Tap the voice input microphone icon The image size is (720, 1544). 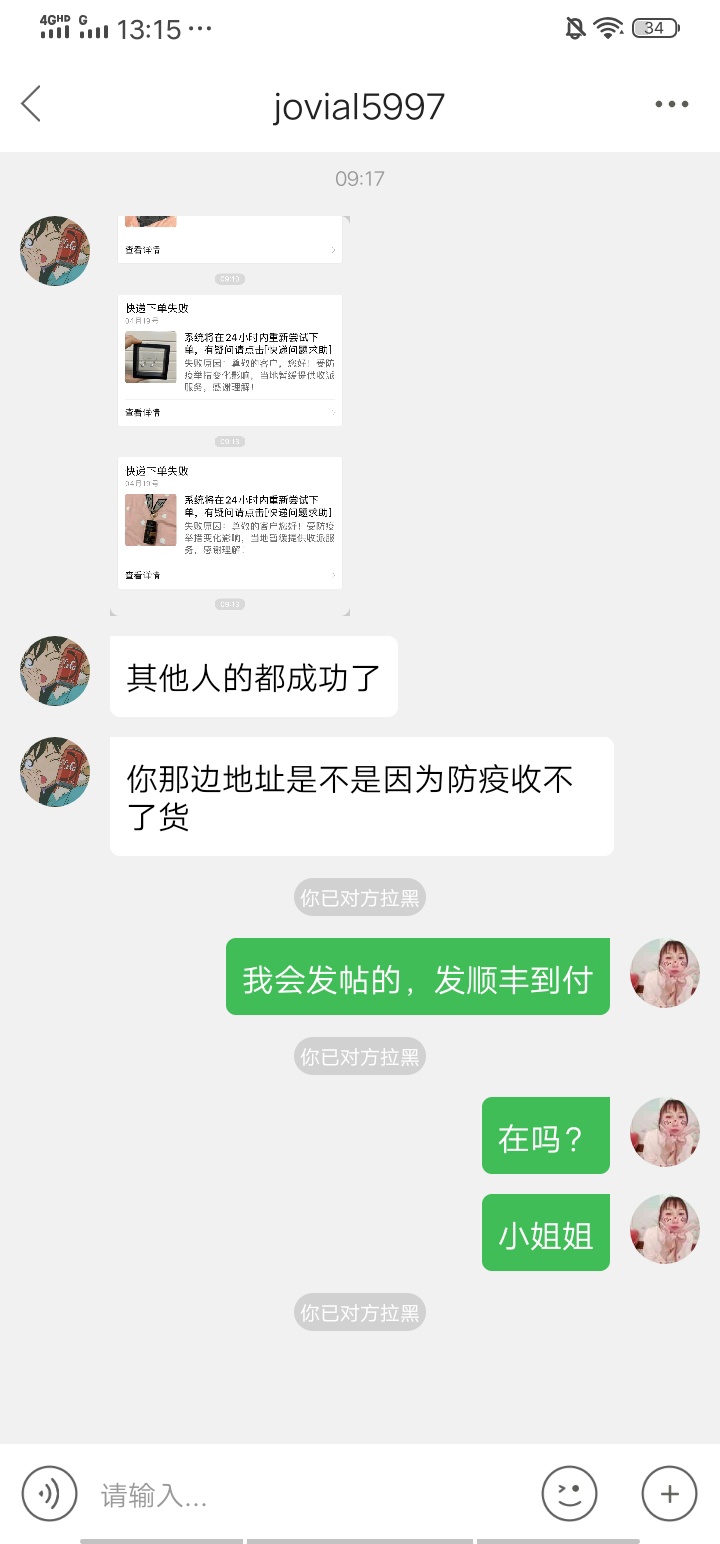click(x=49, y=1494)
